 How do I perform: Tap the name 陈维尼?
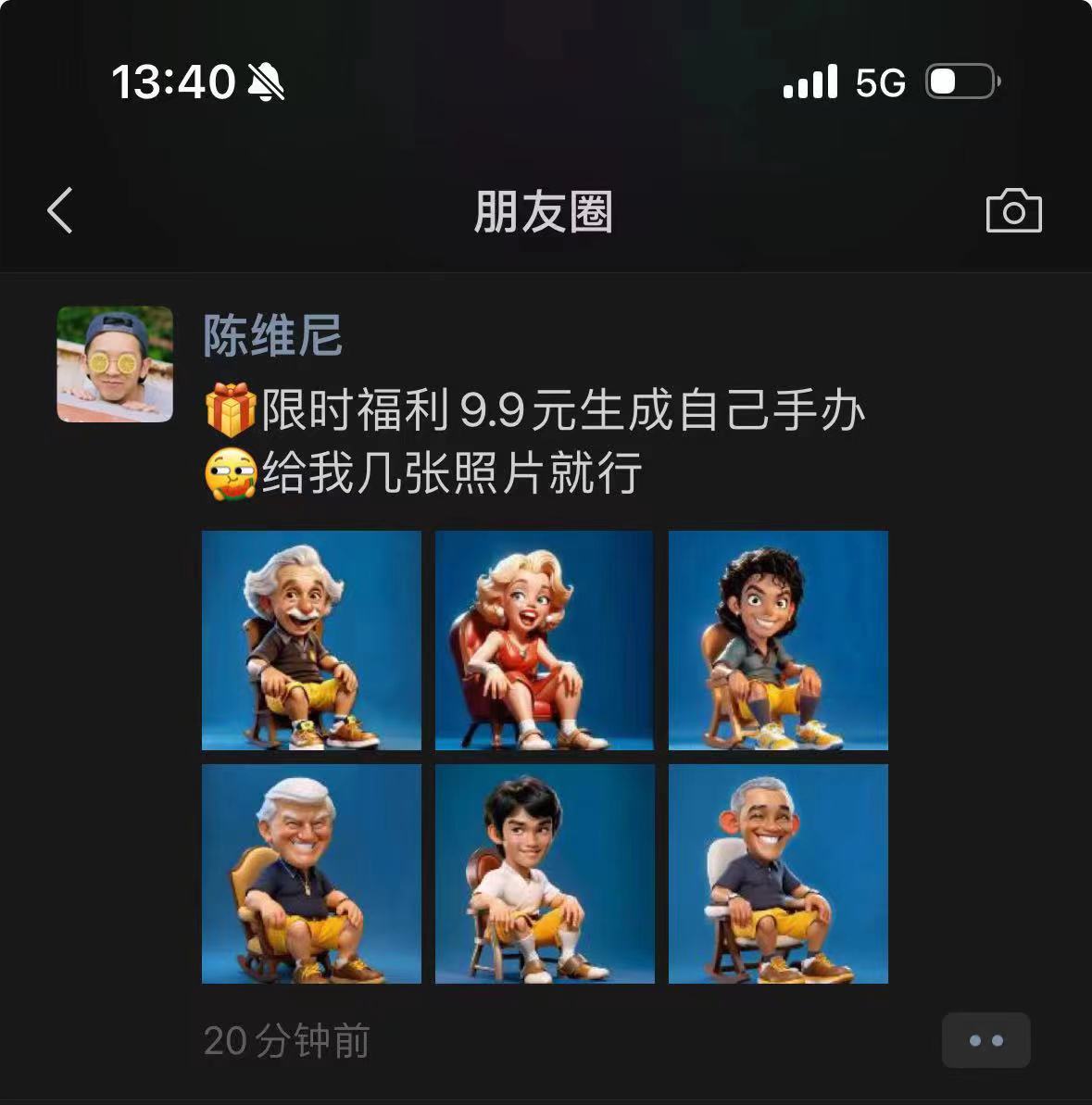(272, 335)
